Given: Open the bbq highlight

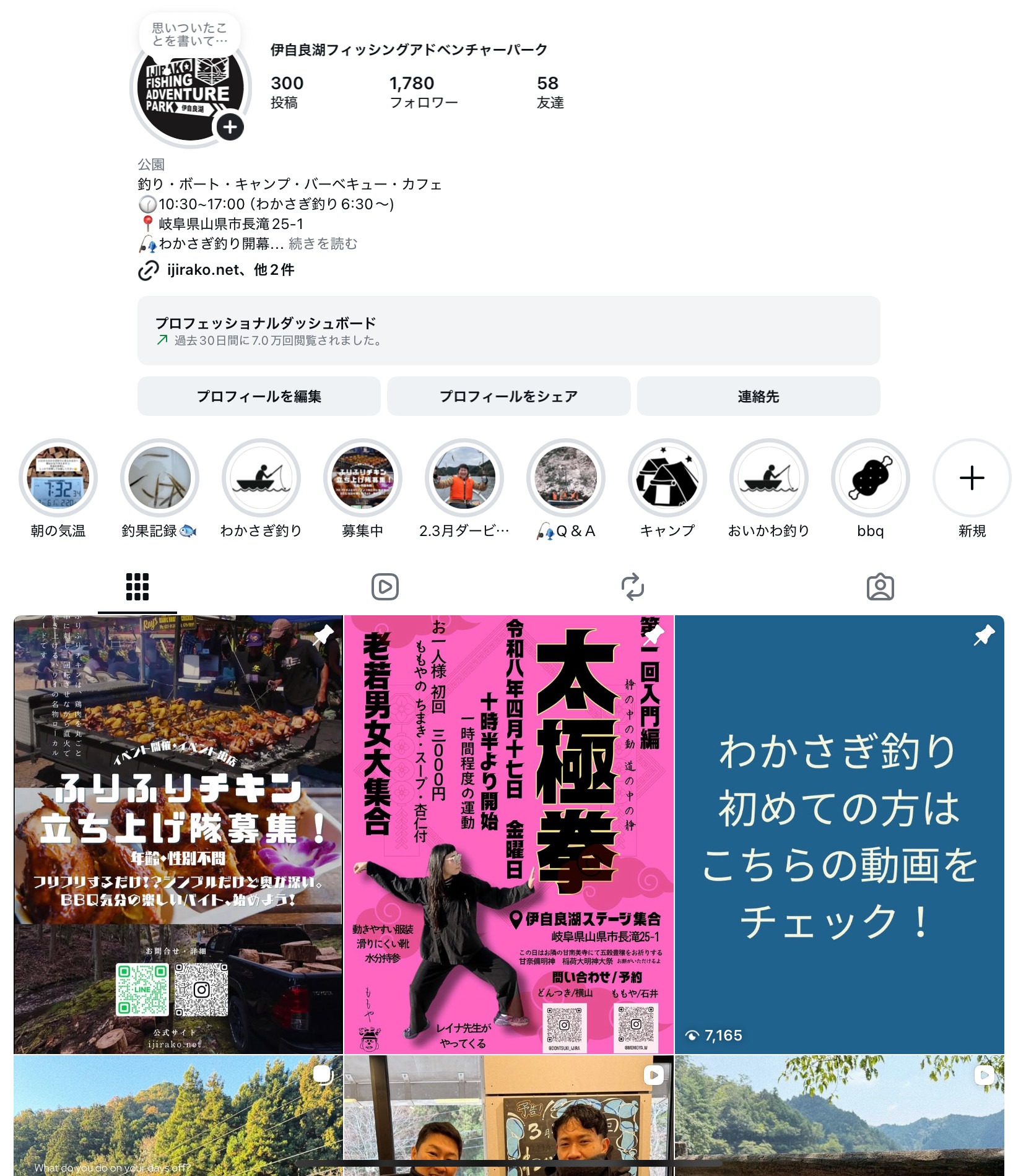Looking at the screenshot, I should tap(870, 478).
